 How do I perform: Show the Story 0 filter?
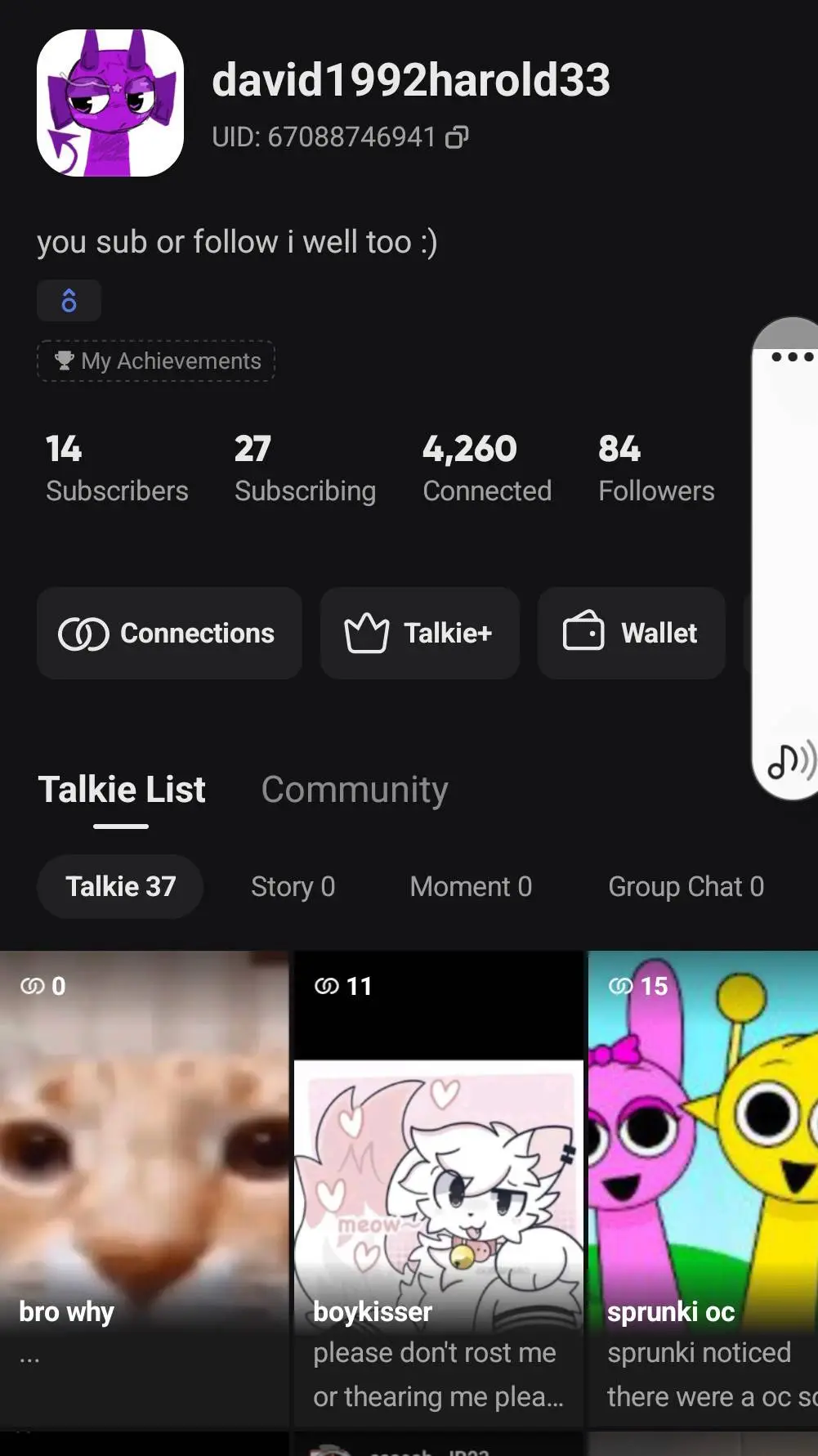(293, 887)
